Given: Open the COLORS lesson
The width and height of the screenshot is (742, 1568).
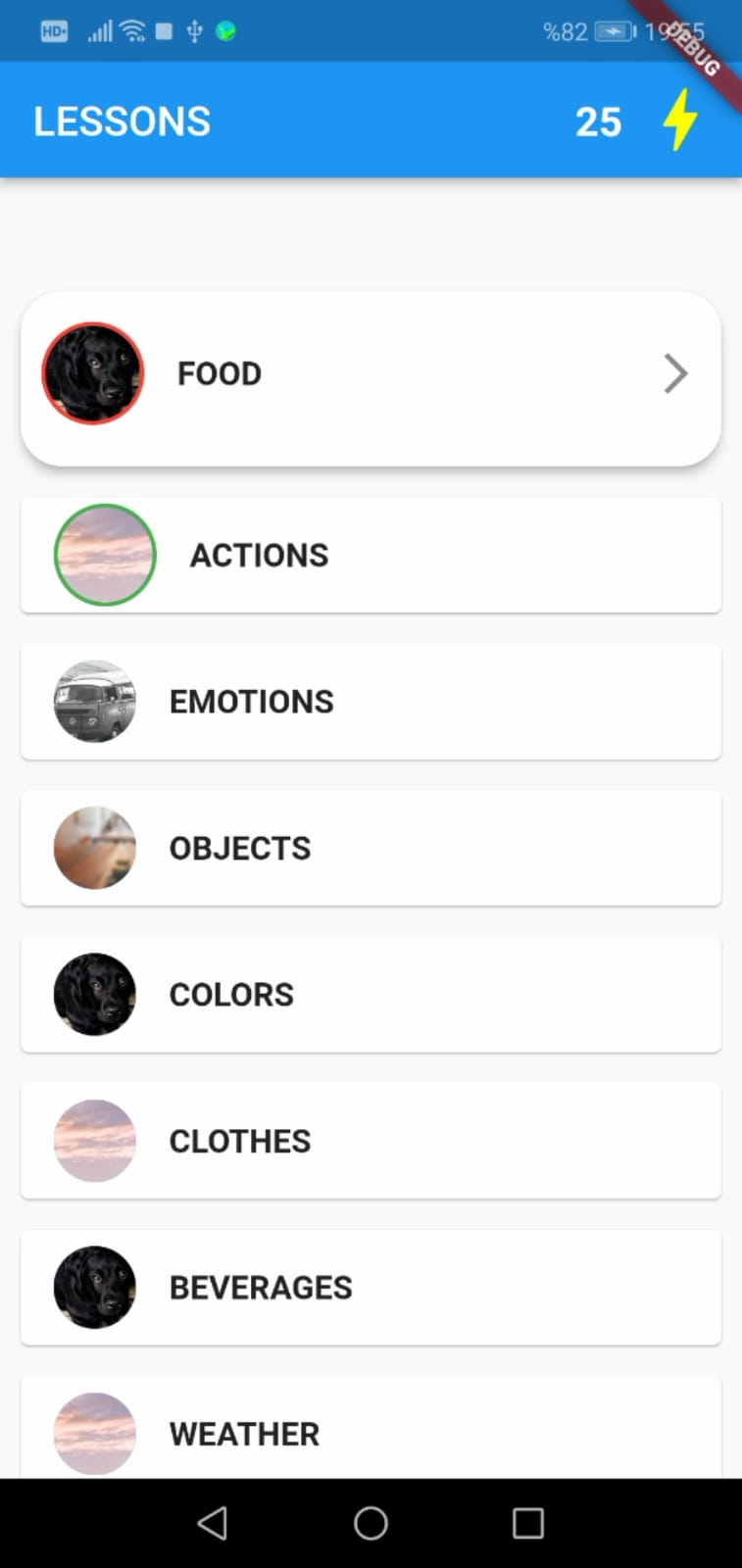Looking at the screenshot, I should [x=371, y=994].
